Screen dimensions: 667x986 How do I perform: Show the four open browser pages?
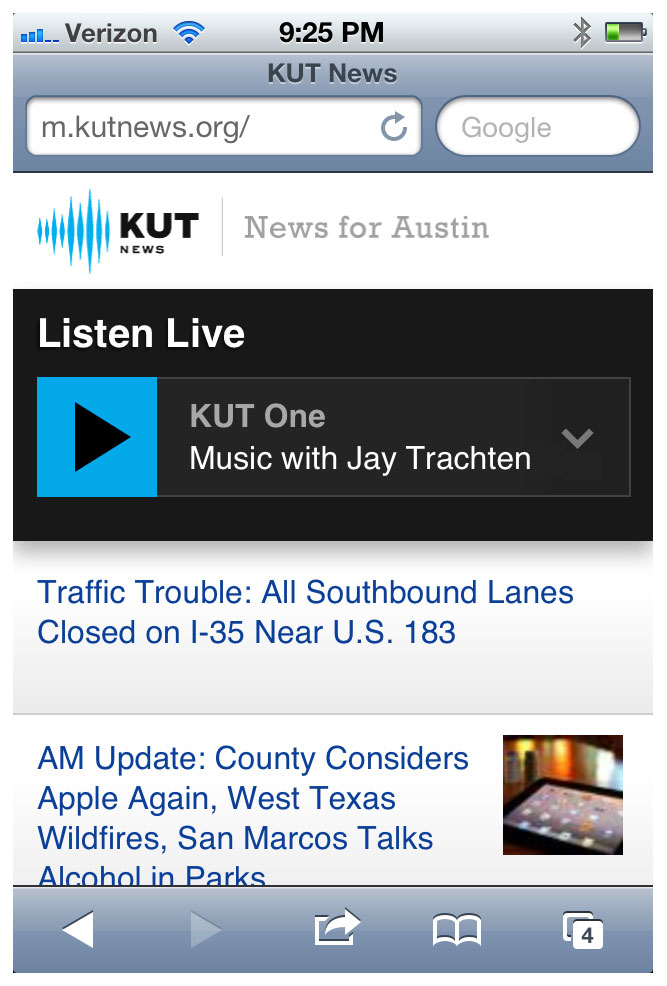pyautogui.click(x=582, y=930)
